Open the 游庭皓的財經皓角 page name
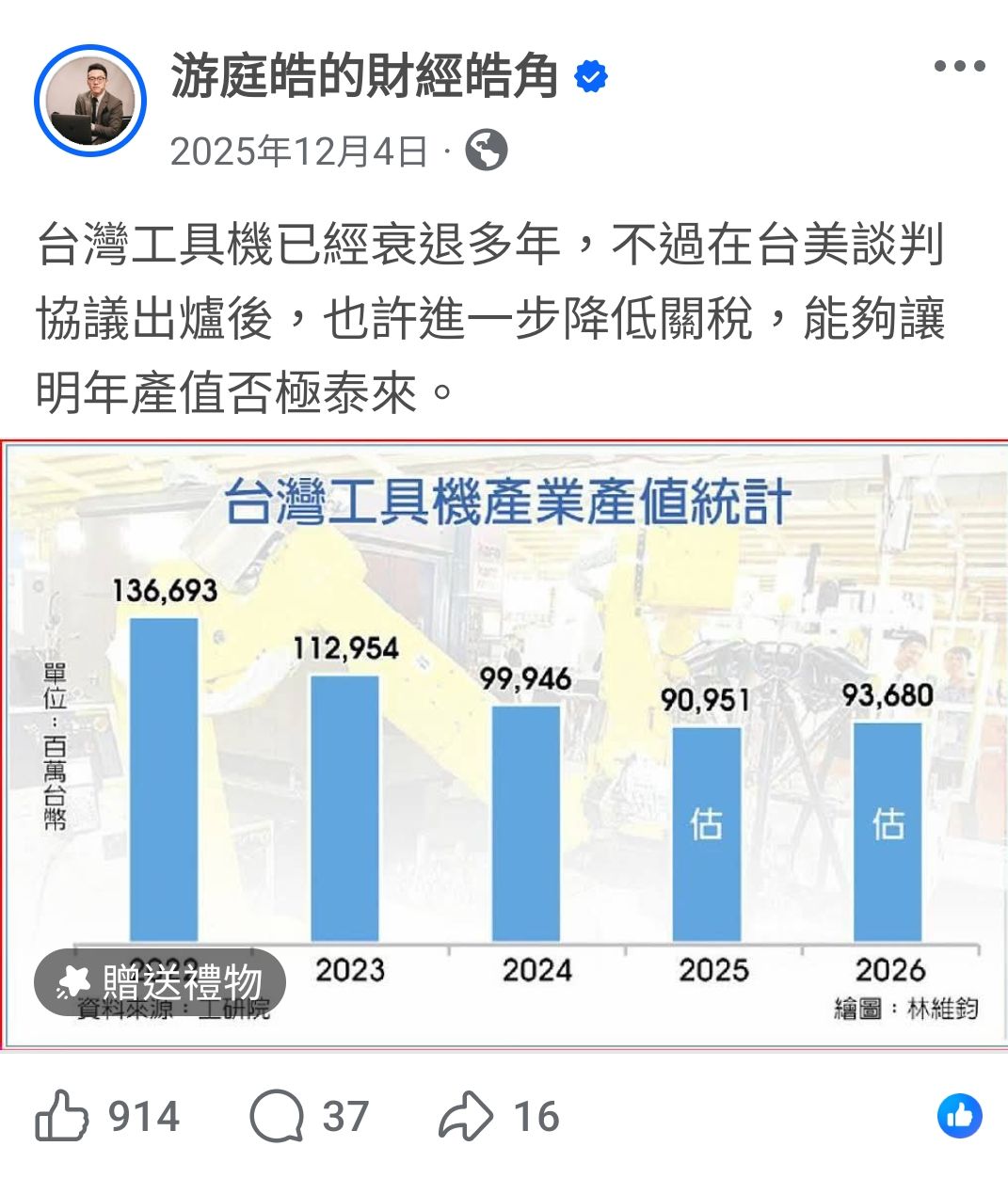Viewport: 1008px width, 1194px height. 365,76
